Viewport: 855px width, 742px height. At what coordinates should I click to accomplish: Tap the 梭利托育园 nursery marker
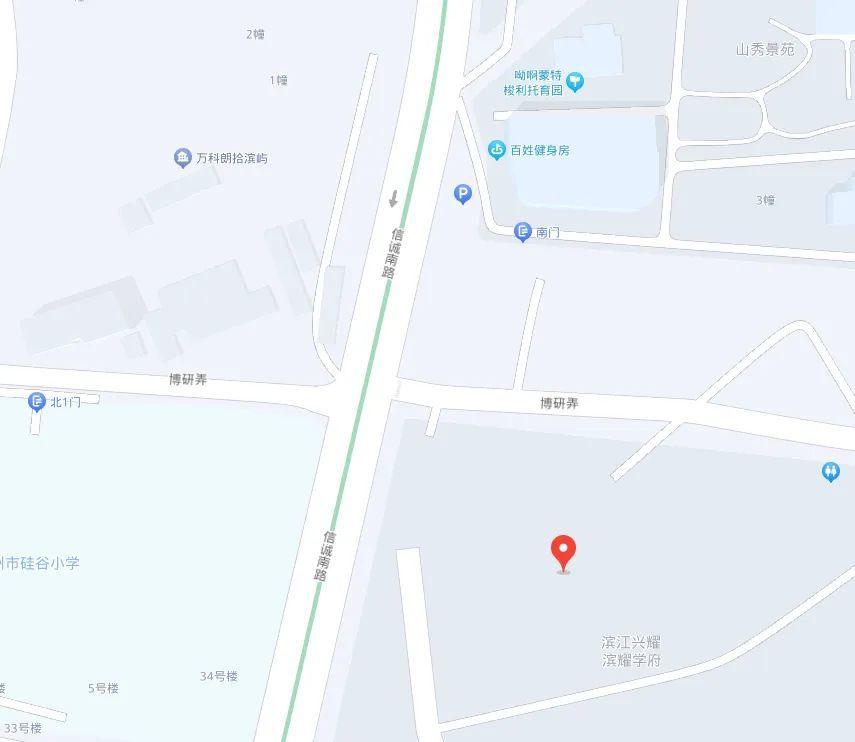(575, 82)
